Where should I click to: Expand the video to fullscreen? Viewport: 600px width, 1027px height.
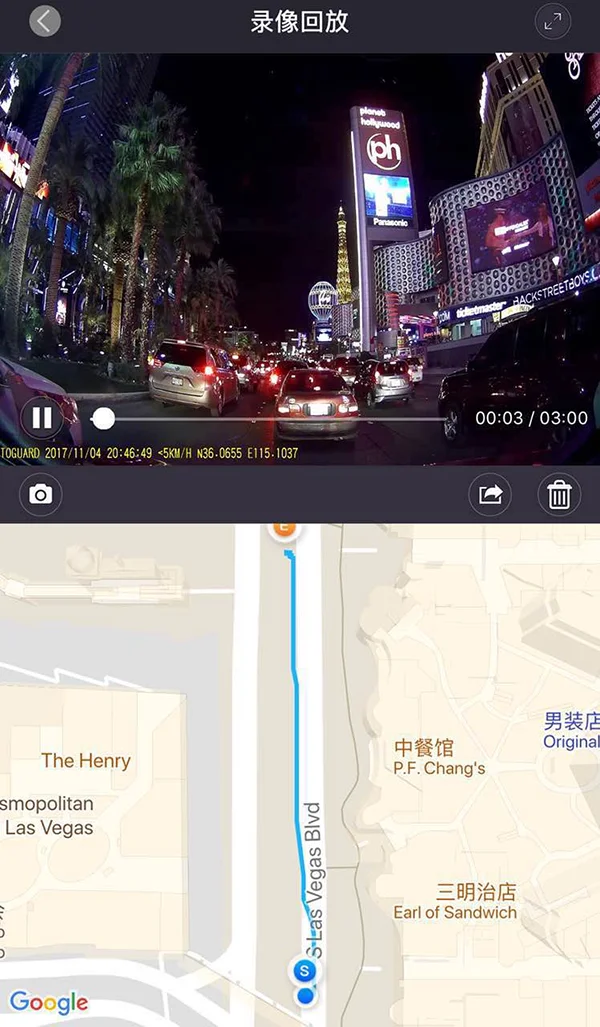point(552,22)
